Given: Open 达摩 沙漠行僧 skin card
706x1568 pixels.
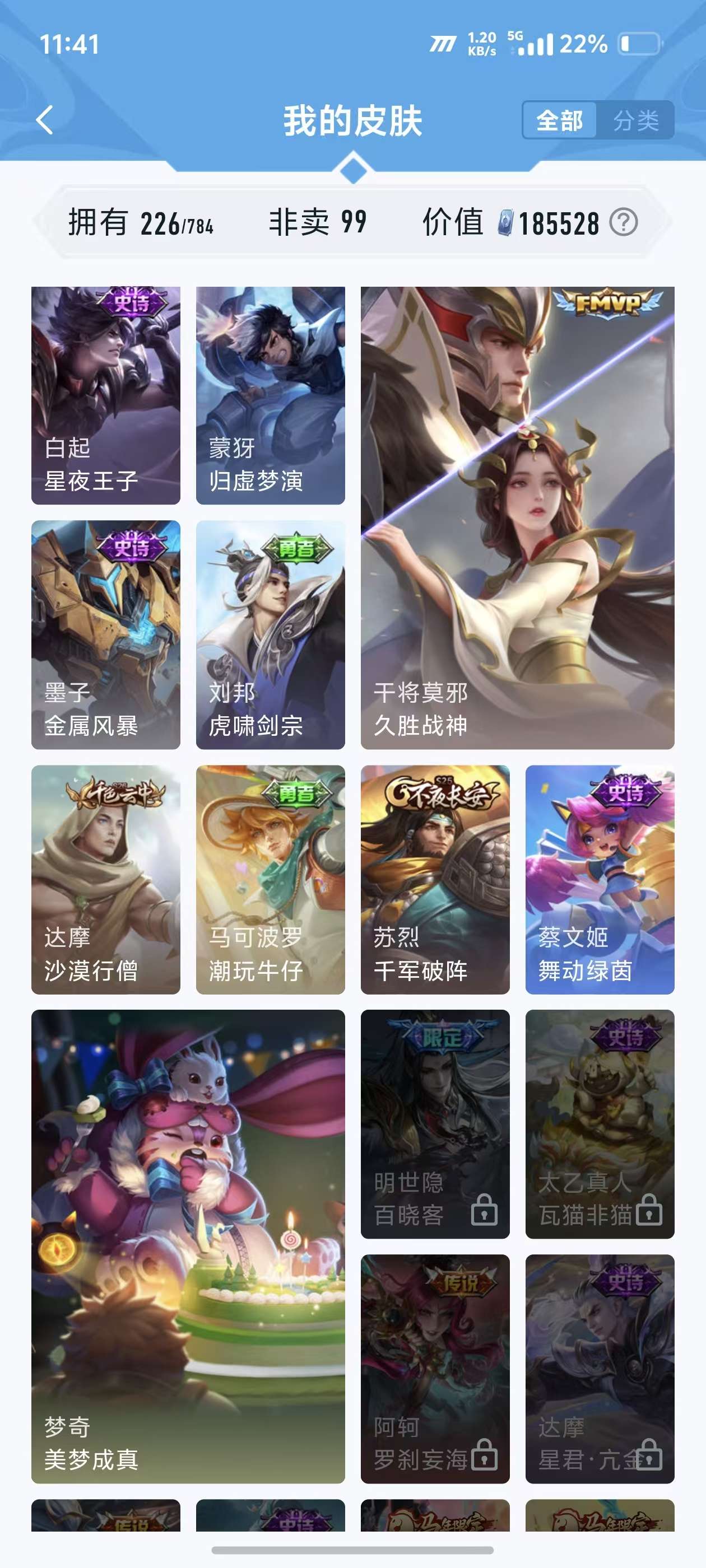Looking at the screenshot, I should click(x=106, y=880).
